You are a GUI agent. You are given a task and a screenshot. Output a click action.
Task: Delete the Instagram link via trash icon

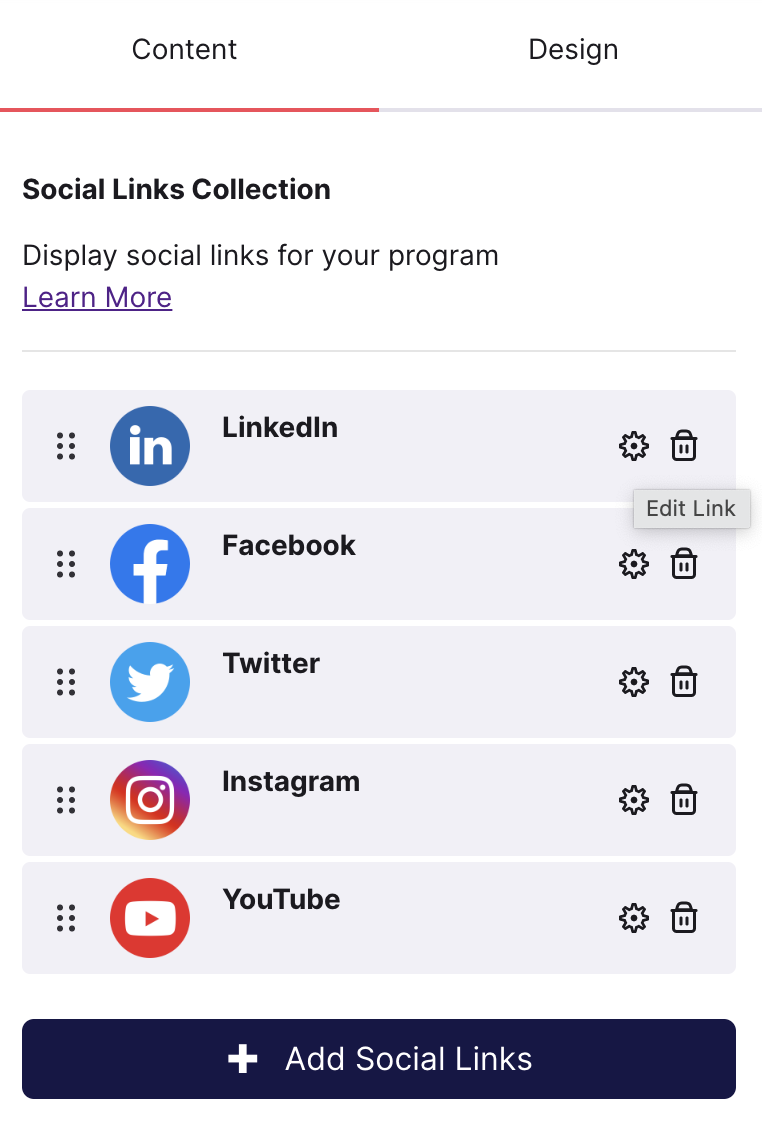click(x=684, y=800)
